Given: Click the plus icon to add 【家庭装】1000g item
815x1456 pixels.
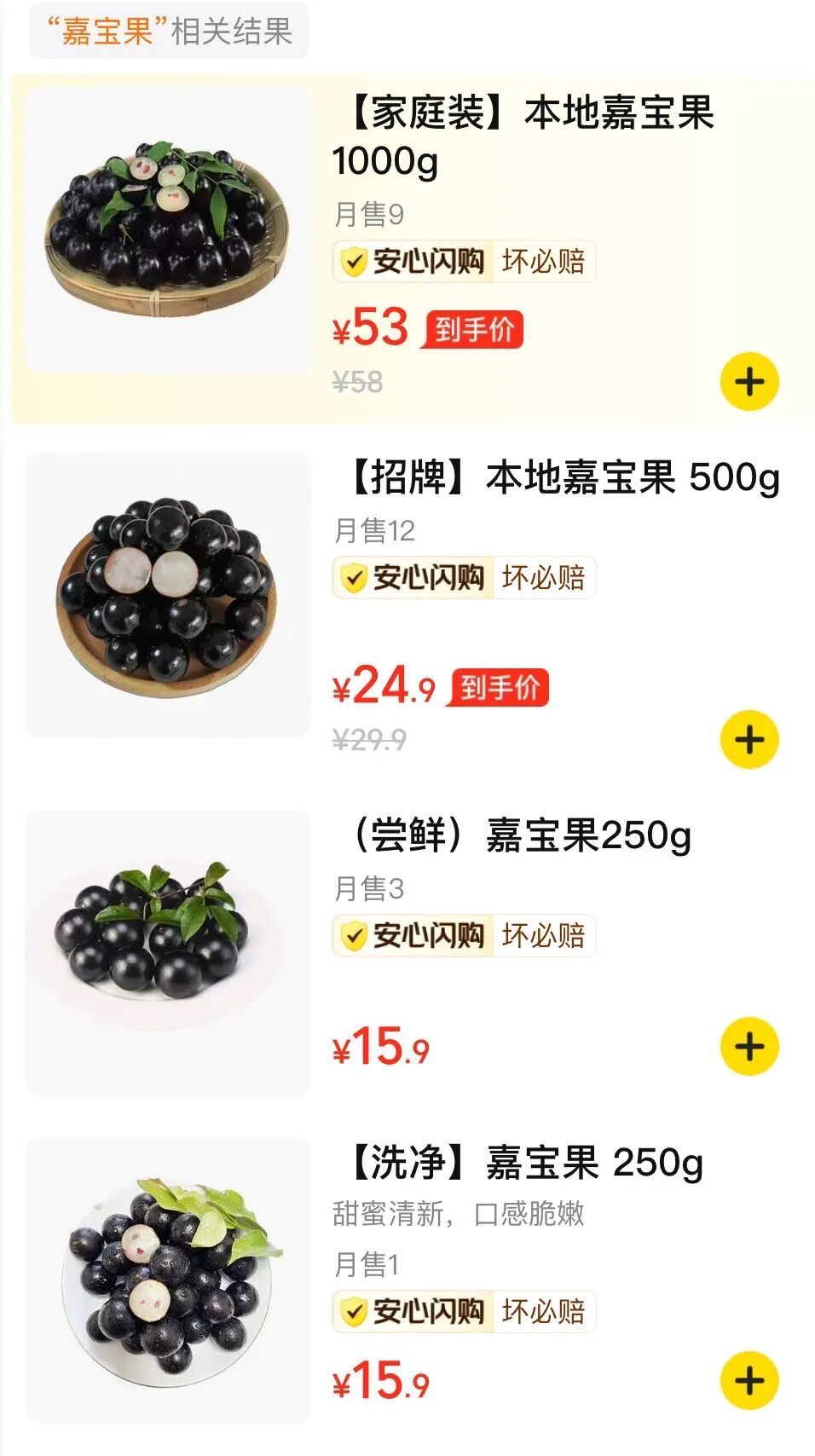Looking at the screenshot, I should pos(749,381).
